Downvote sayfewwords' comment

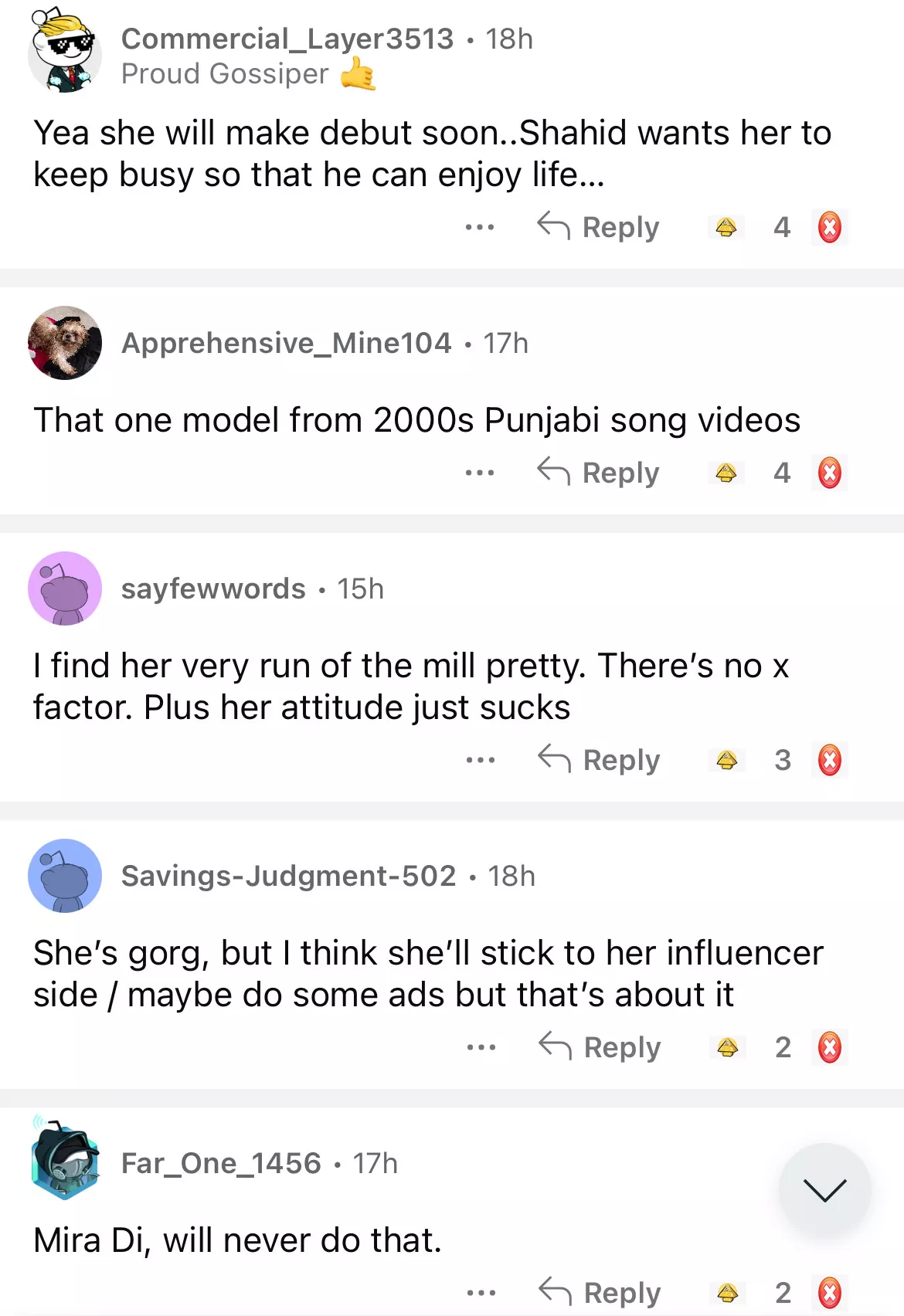[829, 760]
